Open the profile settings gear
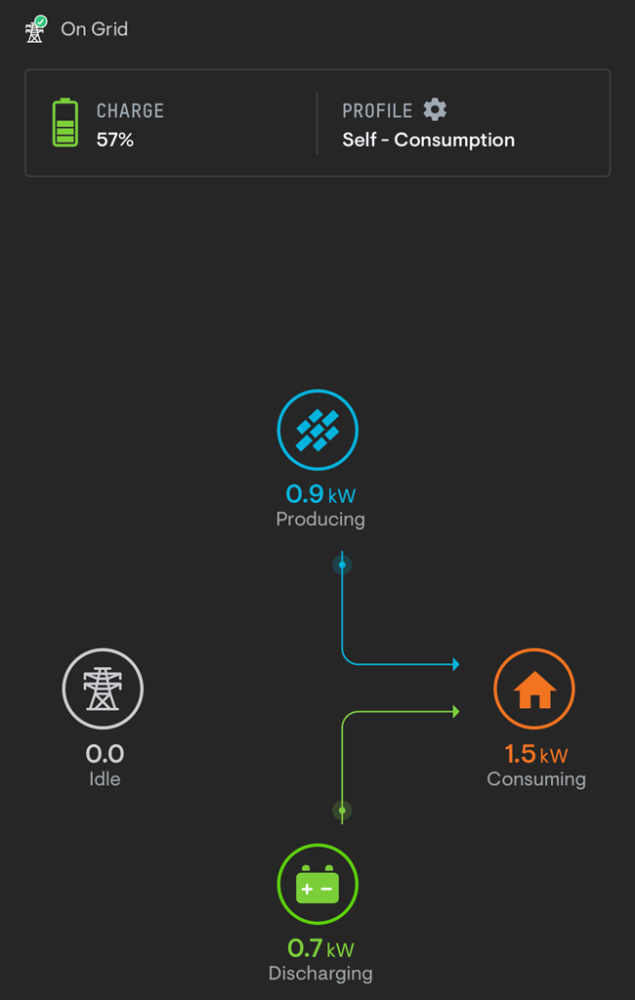The image size is (635, 1000). point(435,110)
